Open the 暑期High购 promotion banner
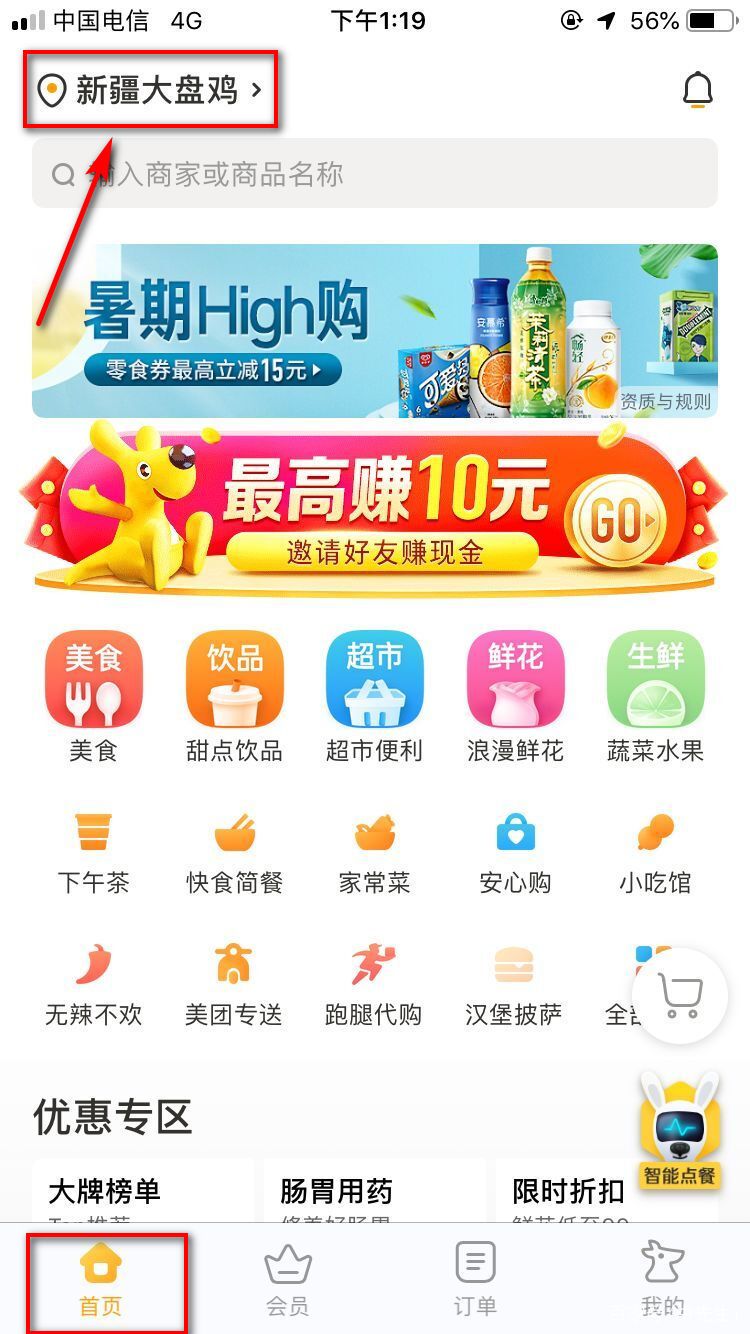Image resolution: width=750 pixels, height=1334 pixels. coord(375,330)
